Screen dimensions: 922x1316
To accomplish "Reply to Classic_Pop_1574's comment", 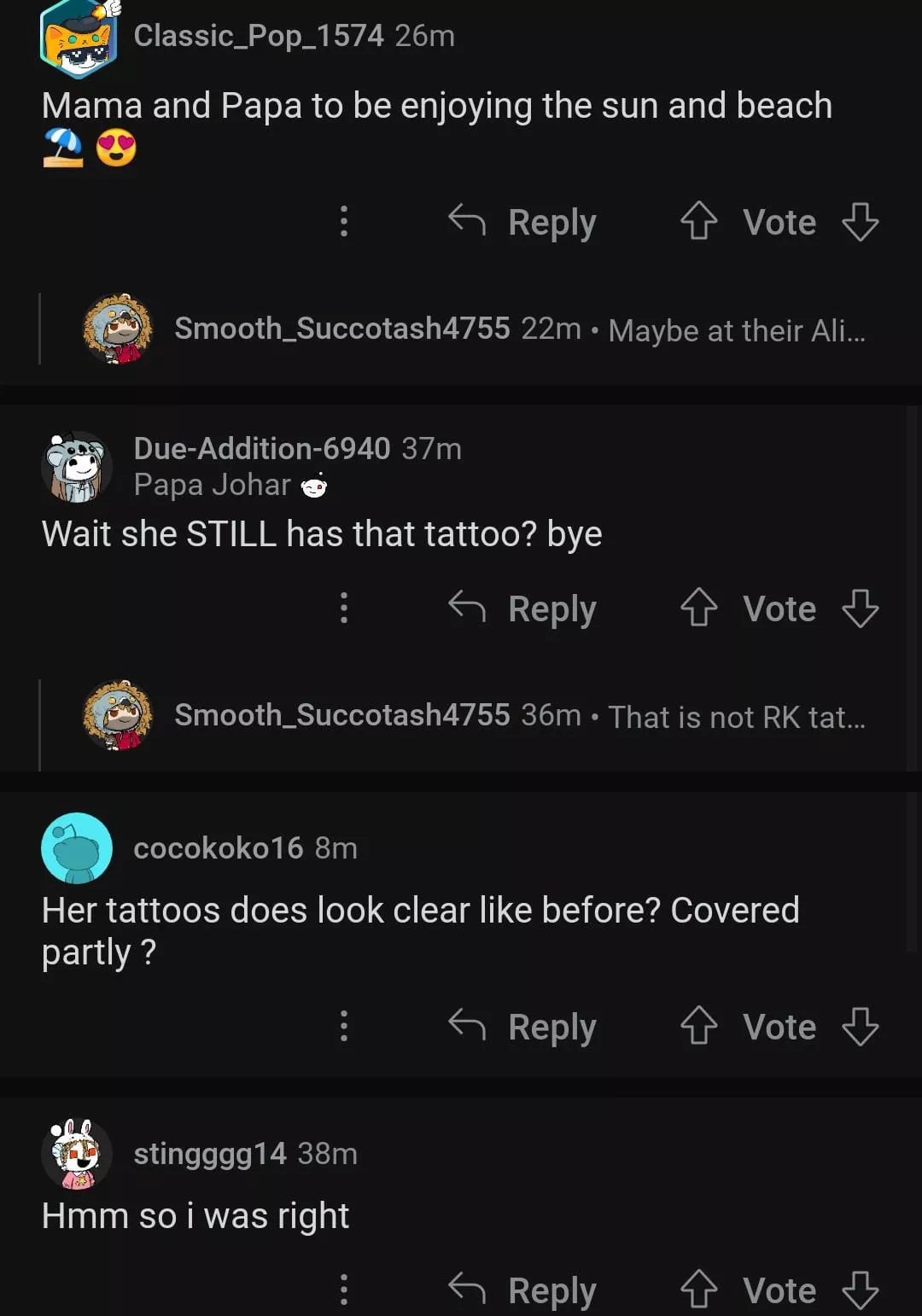I will coord(522,222).
